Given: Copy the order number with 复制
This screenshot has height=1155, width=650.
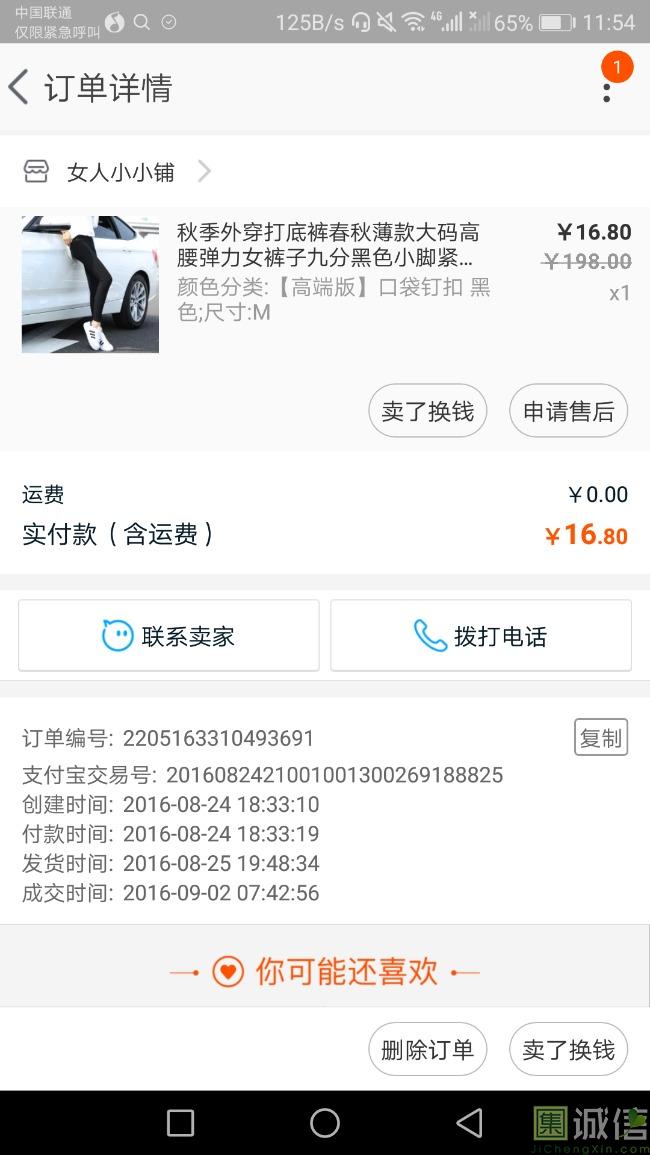Looking at the screenshot, I should (x=600, y=738).
